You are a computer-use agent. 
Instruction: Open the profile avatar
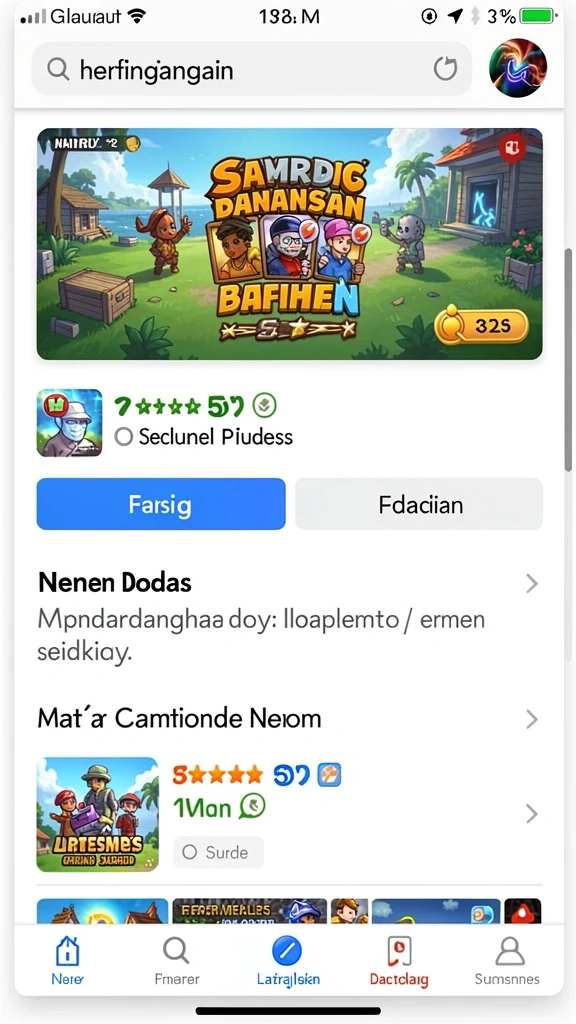(x=518, y=68)
